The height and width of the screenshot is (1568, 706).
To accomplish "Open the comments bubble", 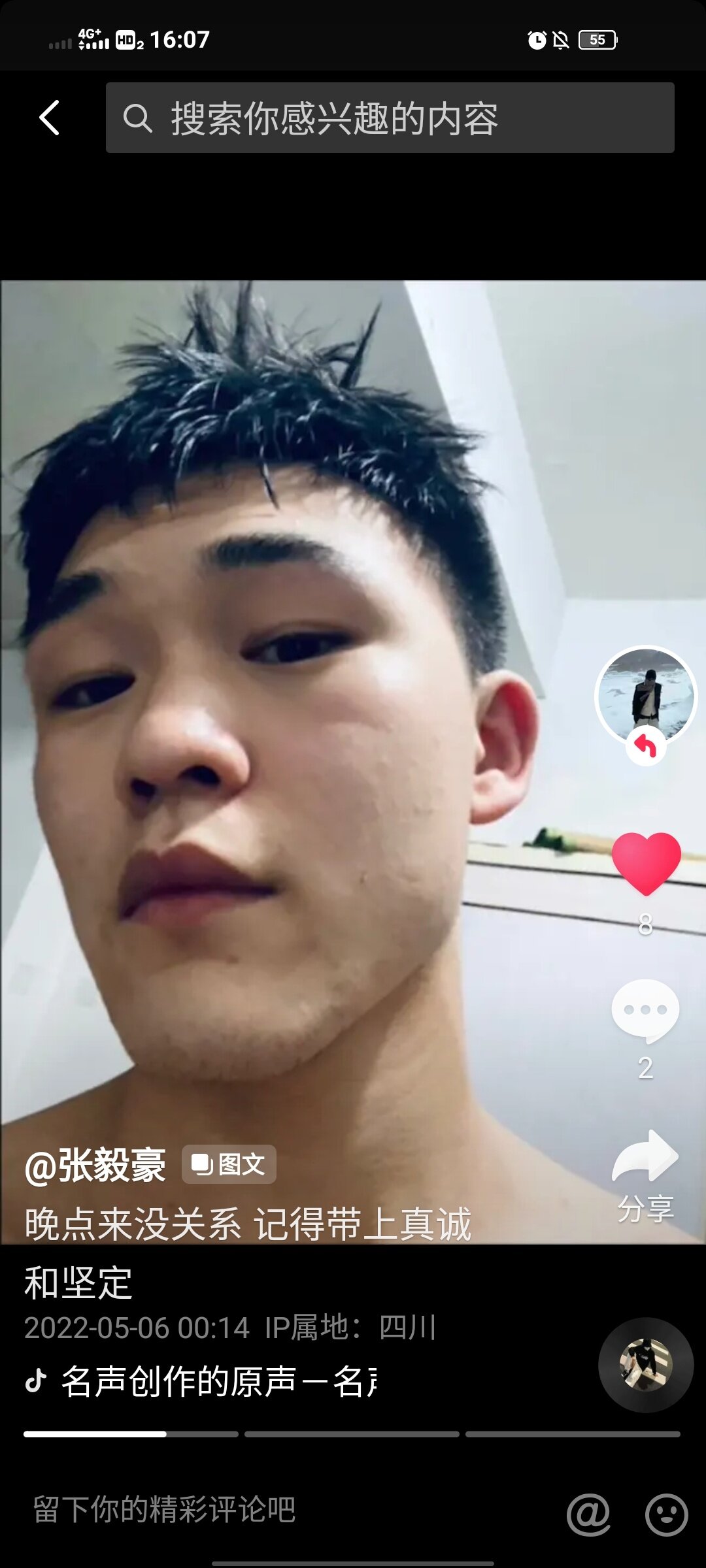I will point(645,1010).
